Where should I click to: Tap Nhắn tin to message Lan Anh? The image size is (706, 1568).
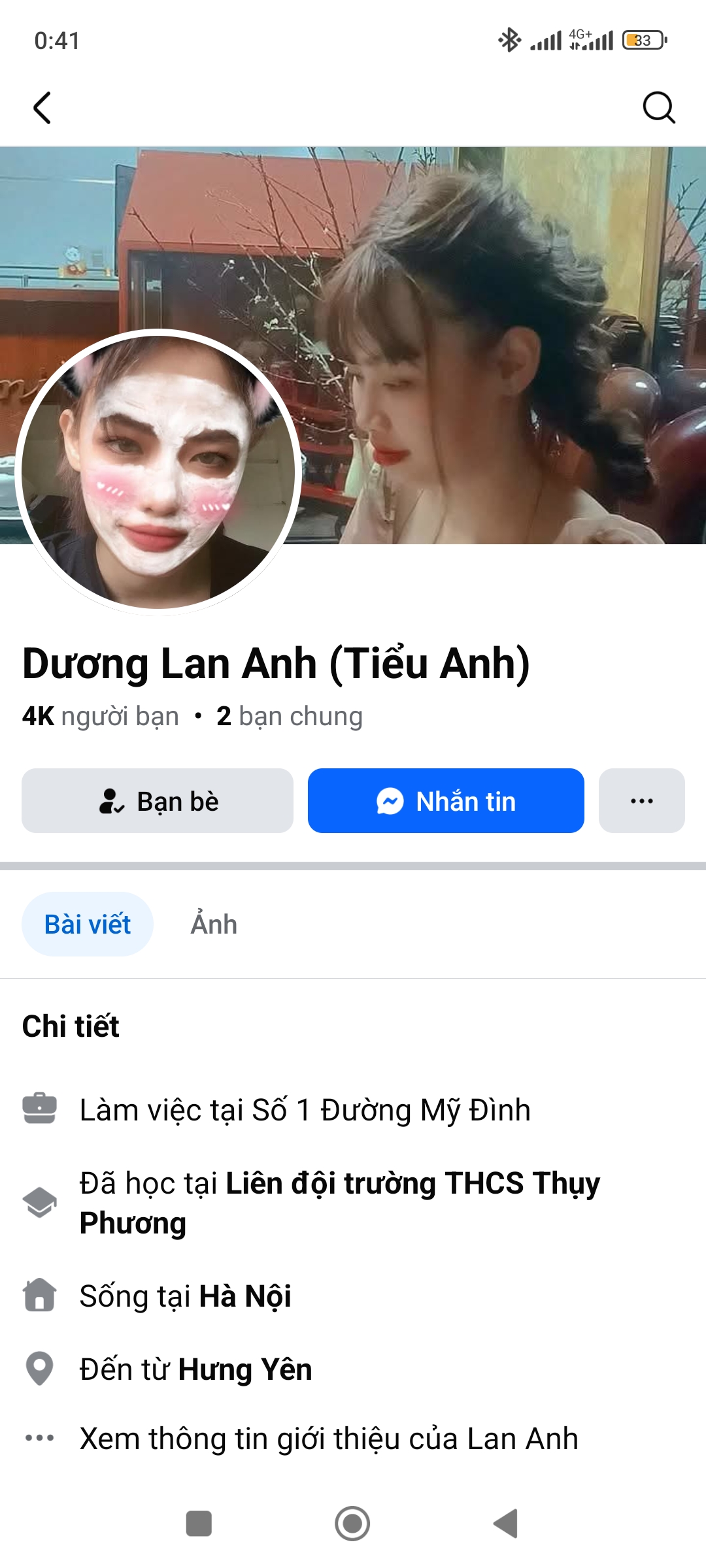(x=446, y=801)
